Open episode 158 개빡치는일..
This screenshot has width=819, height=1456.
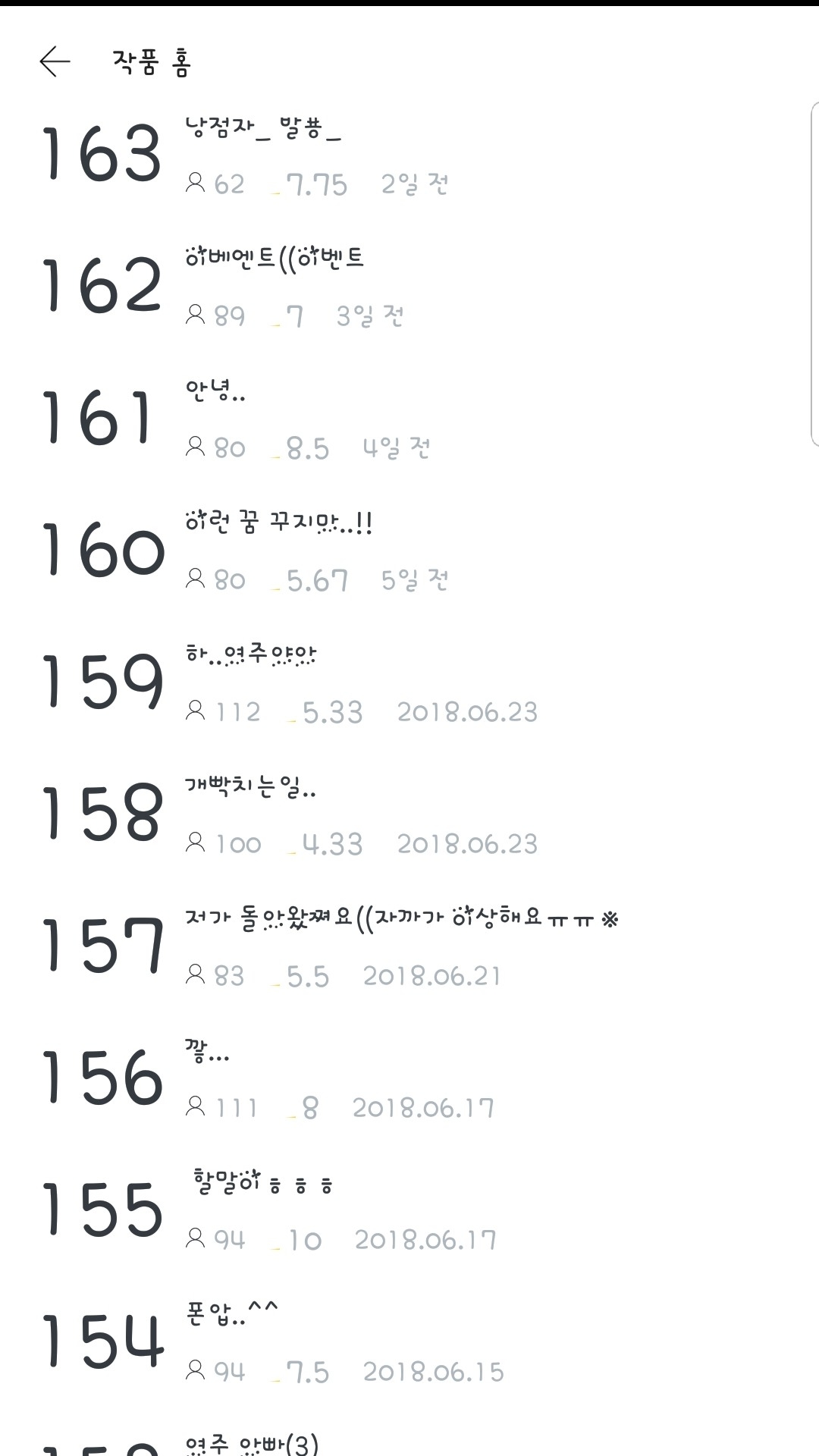click(x=409, y=814)
